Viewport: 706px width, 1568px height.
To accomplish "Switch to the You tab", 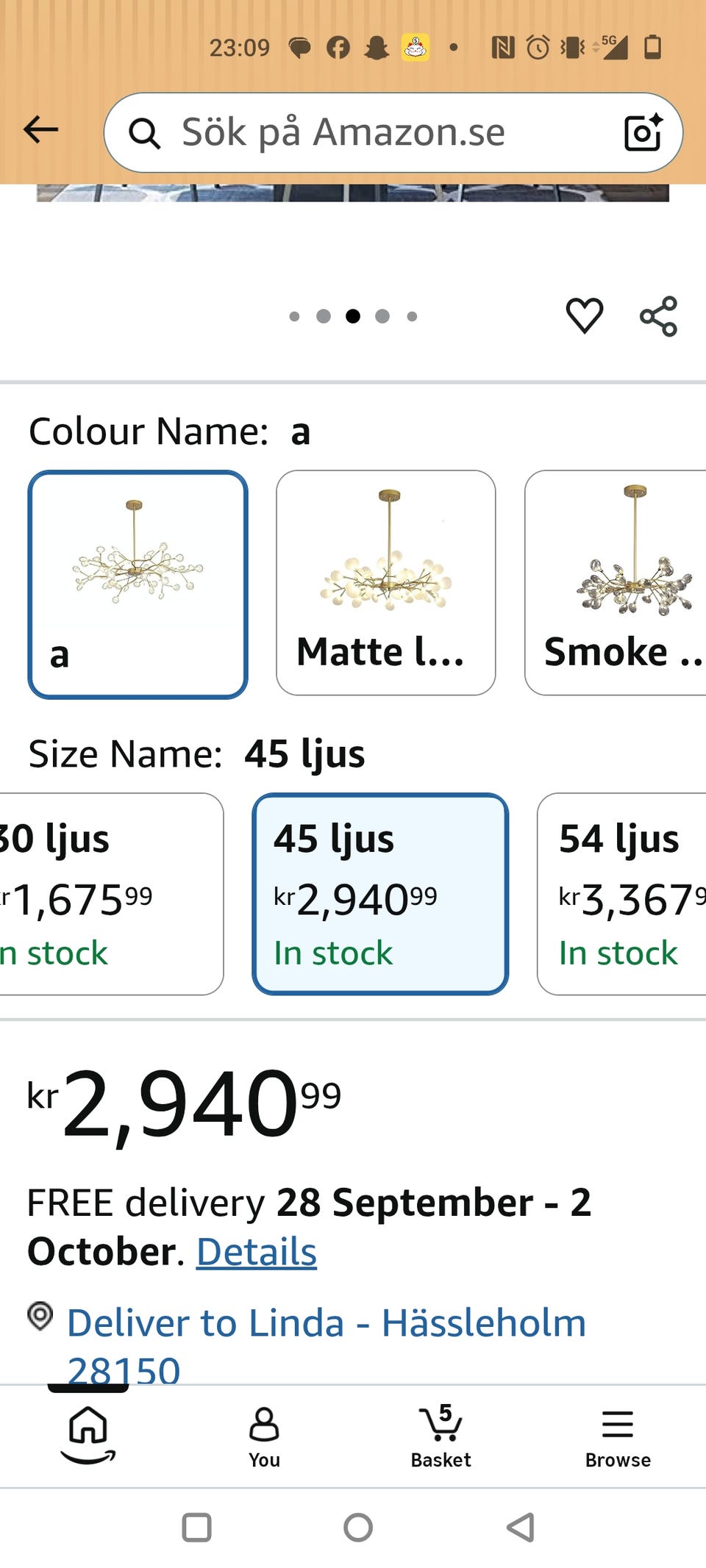I will coord(264,1437).
